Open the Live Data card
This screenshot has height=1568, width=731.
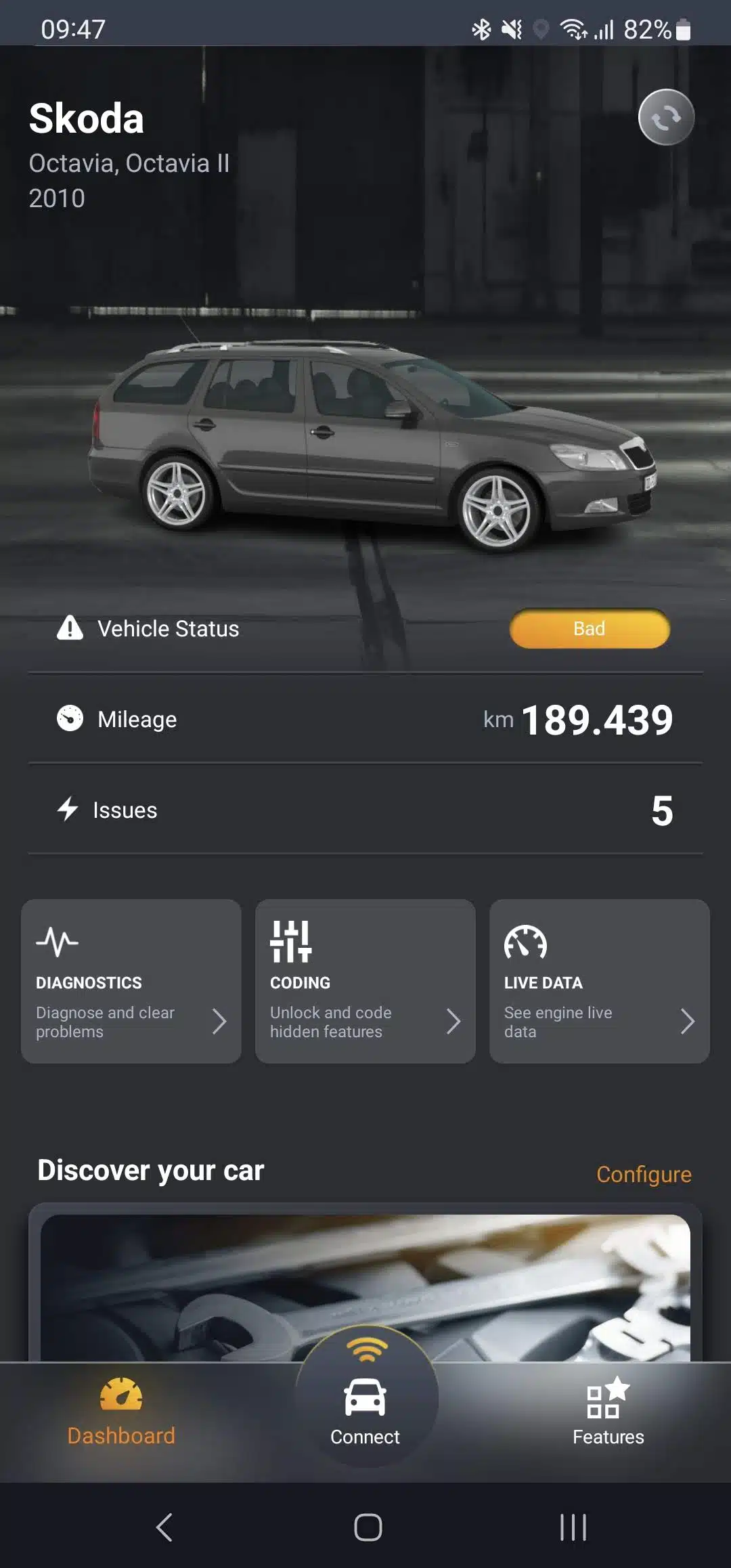point(599,981)
